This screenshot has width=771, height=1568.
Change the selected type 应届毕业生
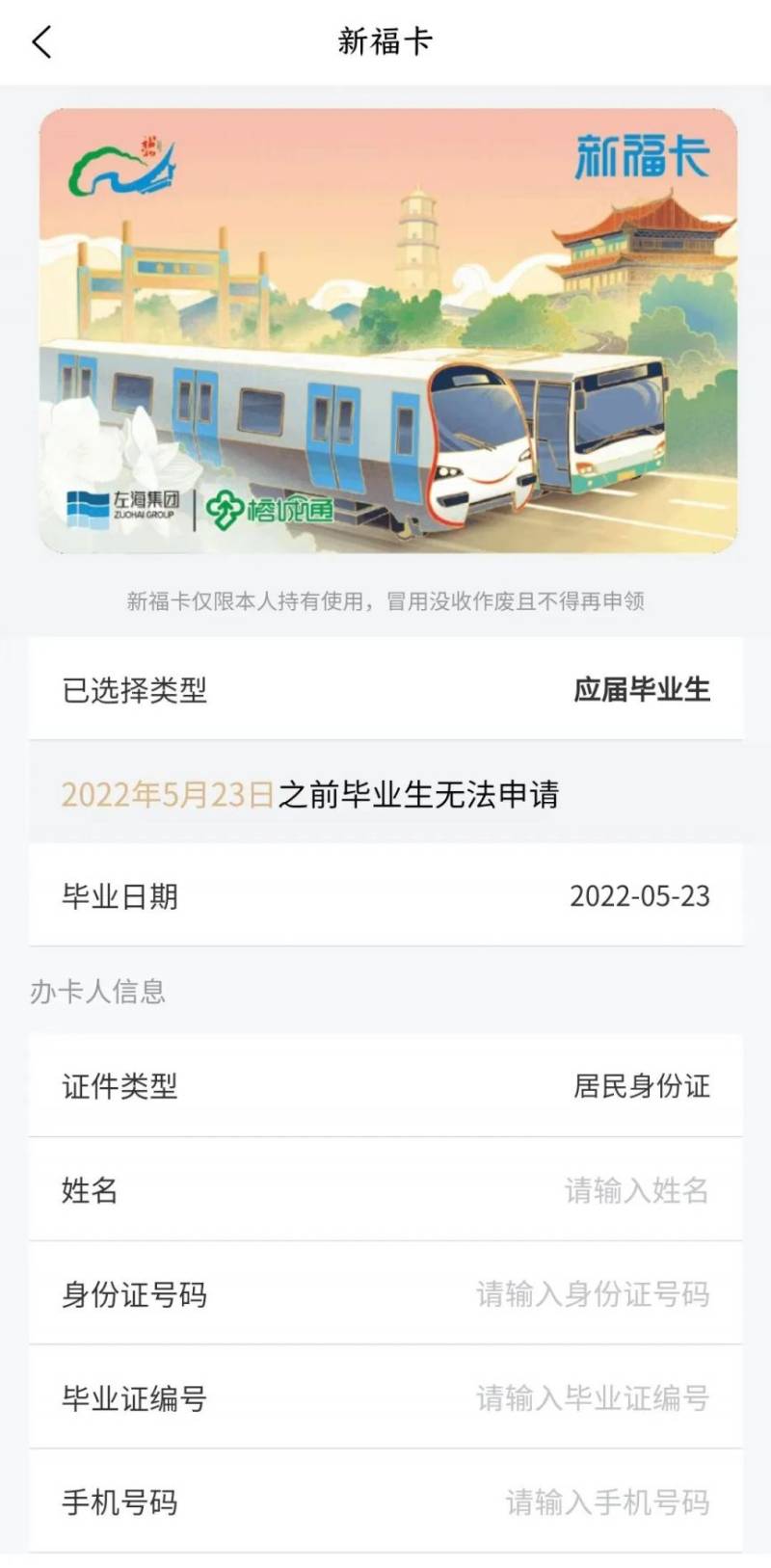641,690
